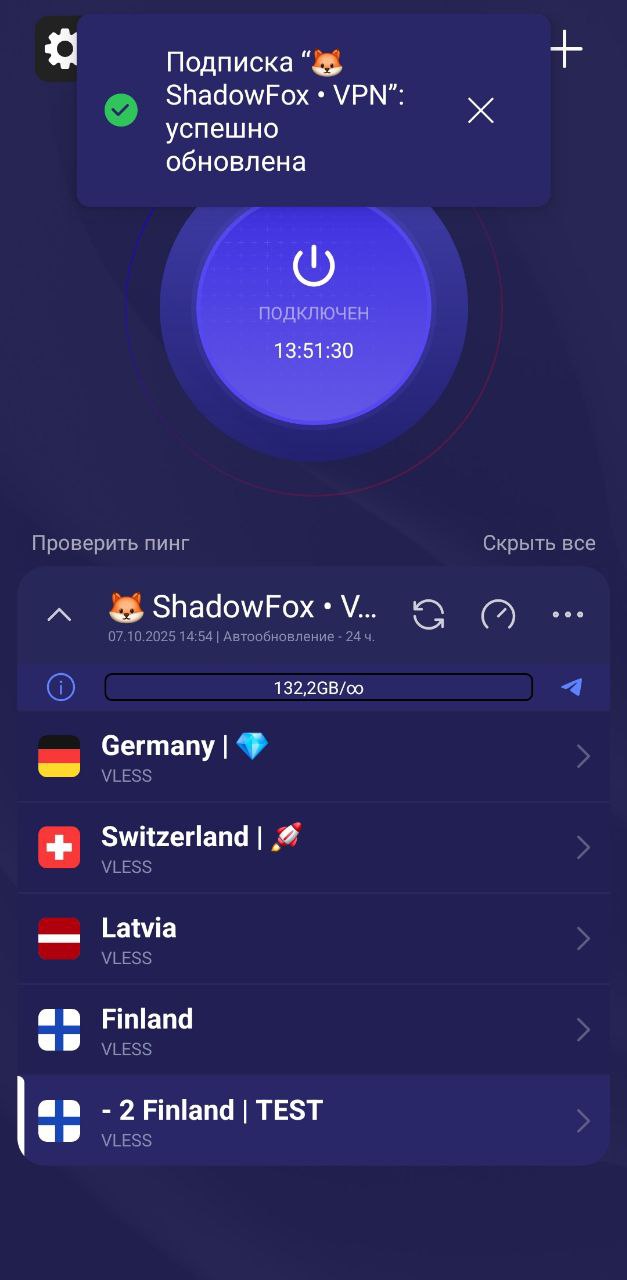Viewport: 627px width, 1280px height.
Task: Collapse the ShadowFox subscription list
Action: (59, 615)
